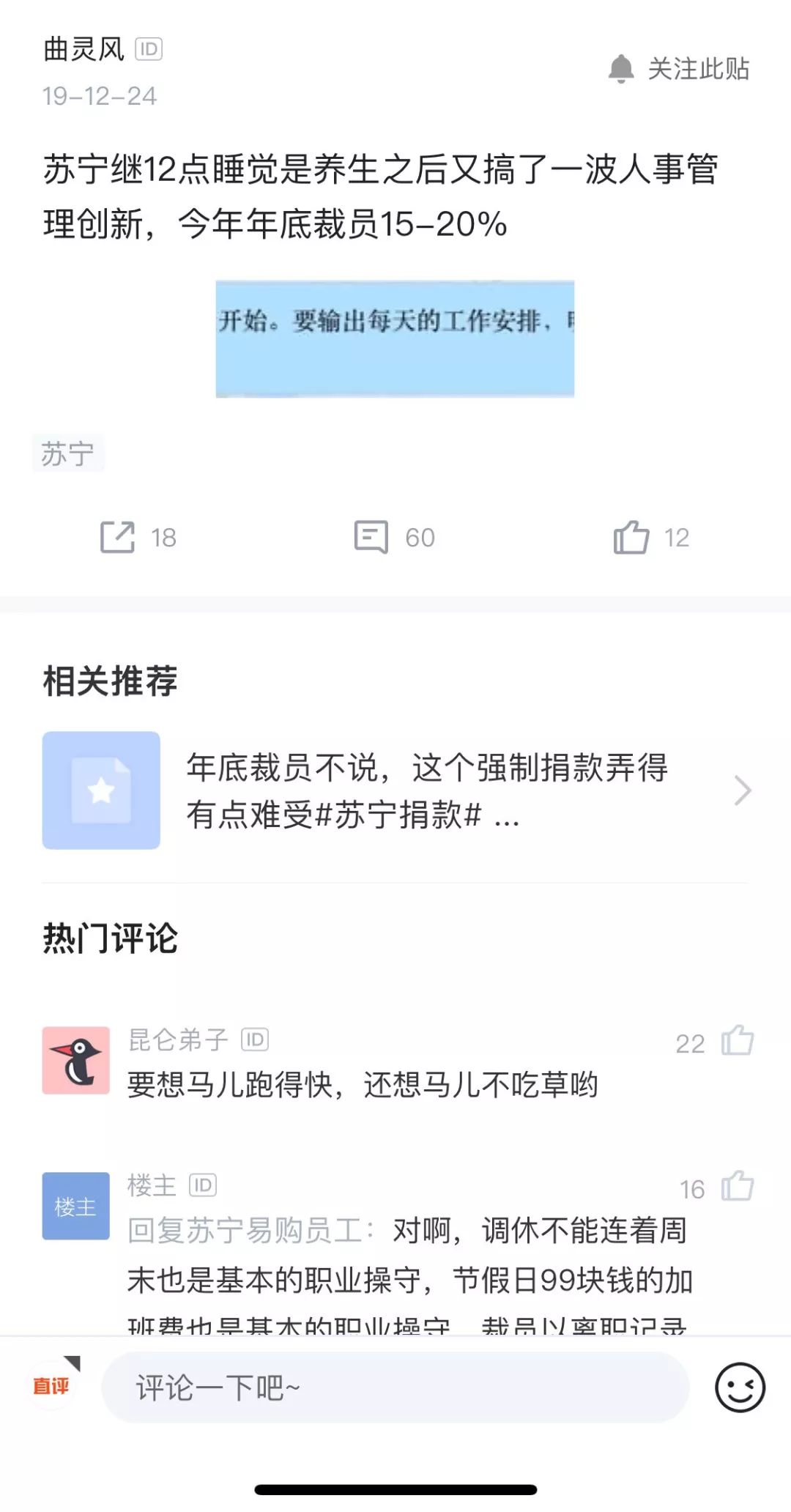
Task: Click the star document icon in 相关推荐
Action: point(101,790)
